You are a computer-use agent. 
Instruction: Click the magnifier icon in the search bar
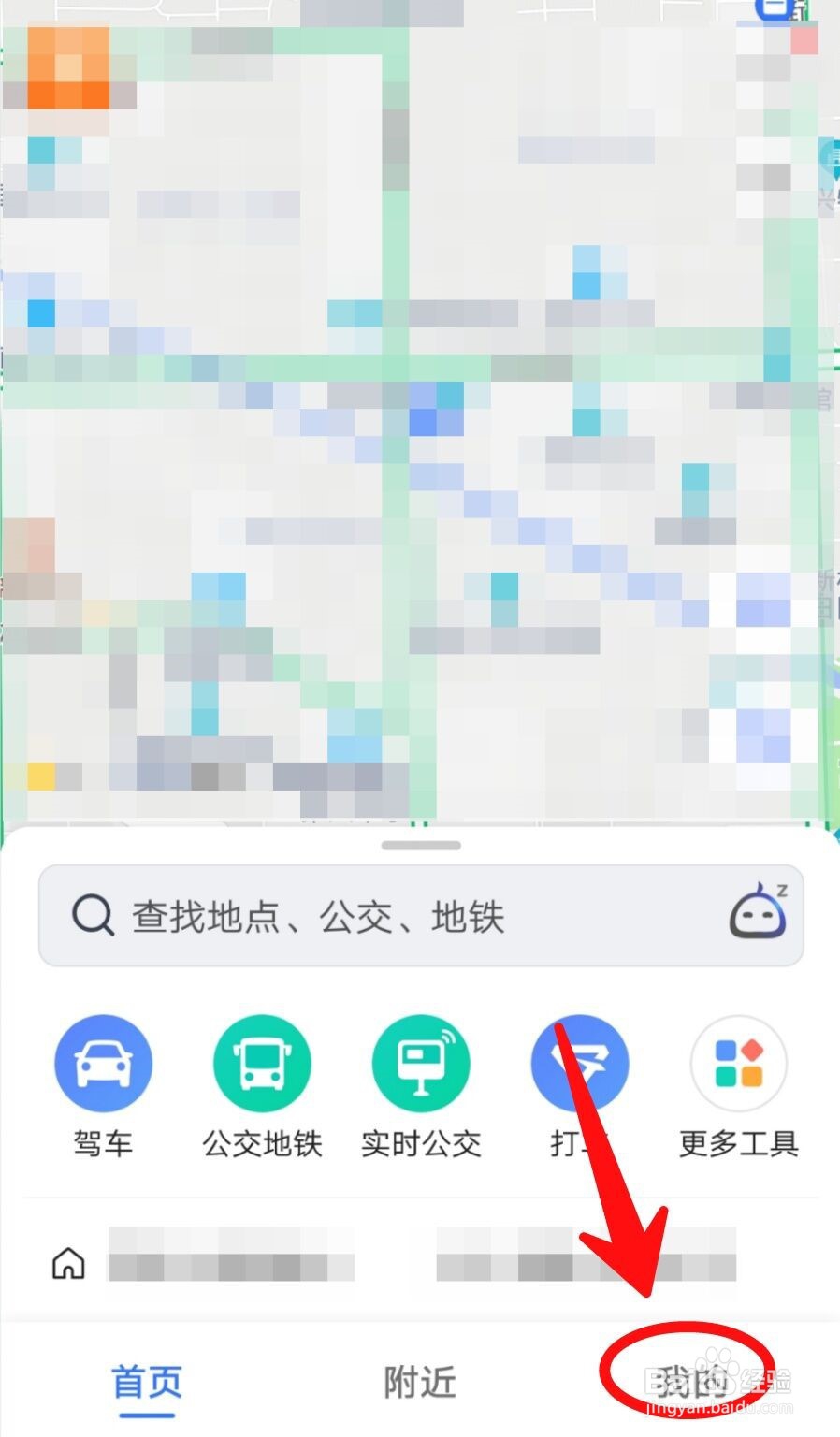click(x=91, y=914)
